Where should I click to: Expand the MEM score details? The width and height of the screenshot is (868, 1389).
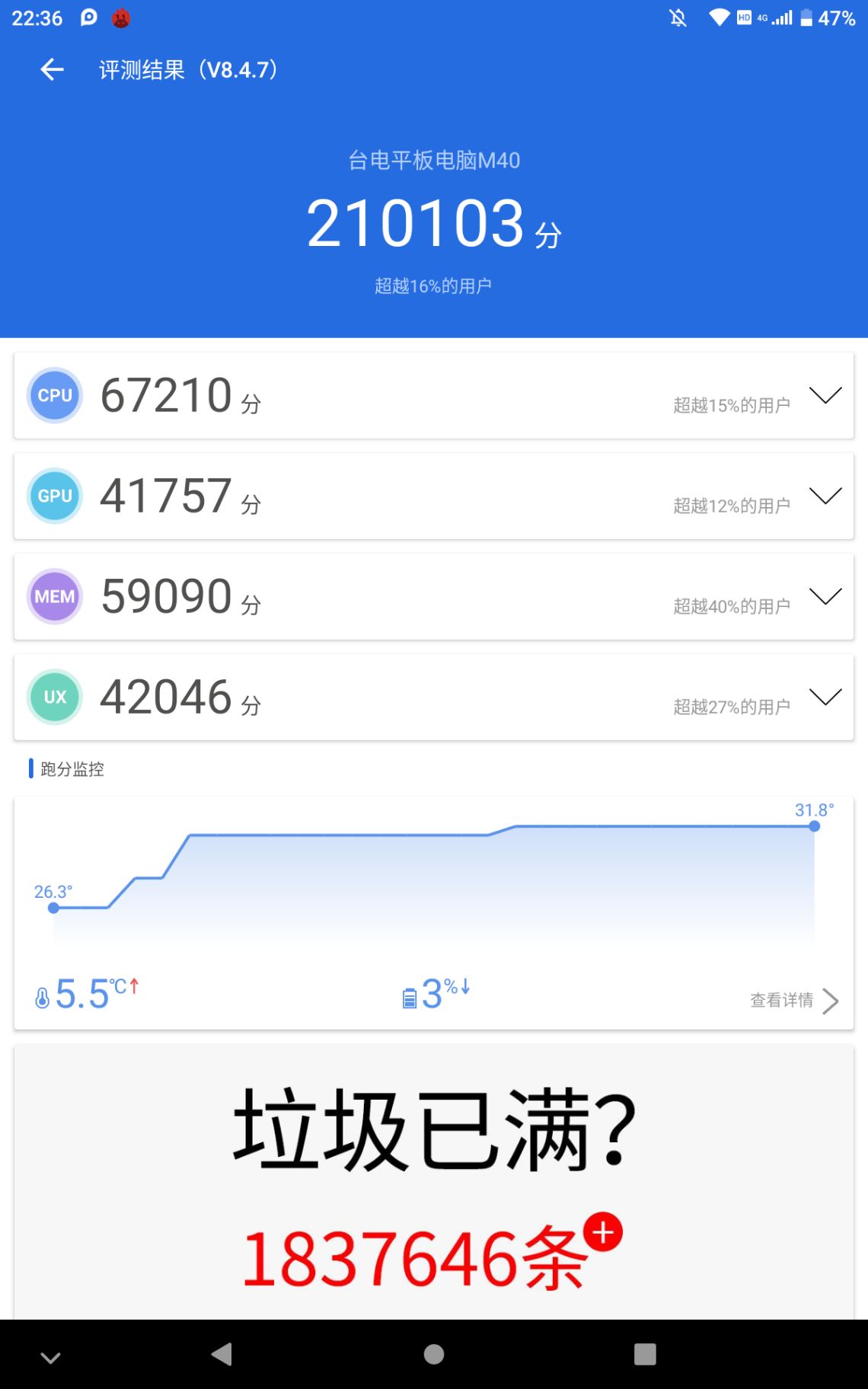tap(825, 597)
